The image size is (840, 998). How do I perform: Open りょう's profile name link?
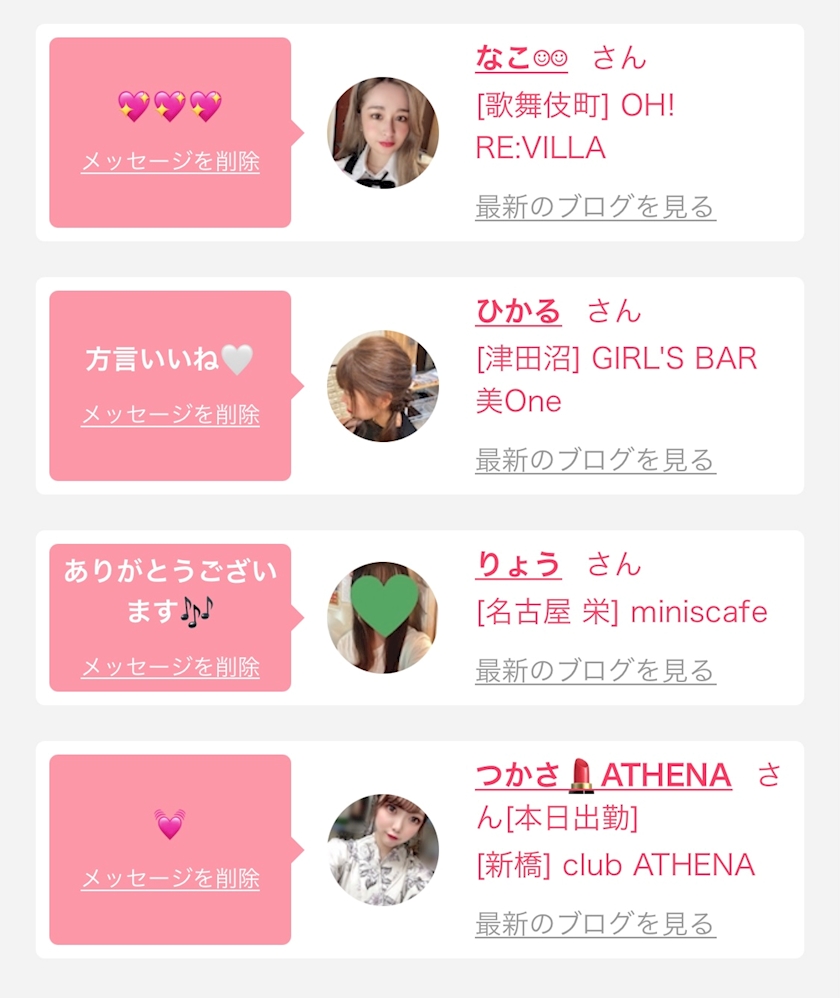click(x=518, y=564)
